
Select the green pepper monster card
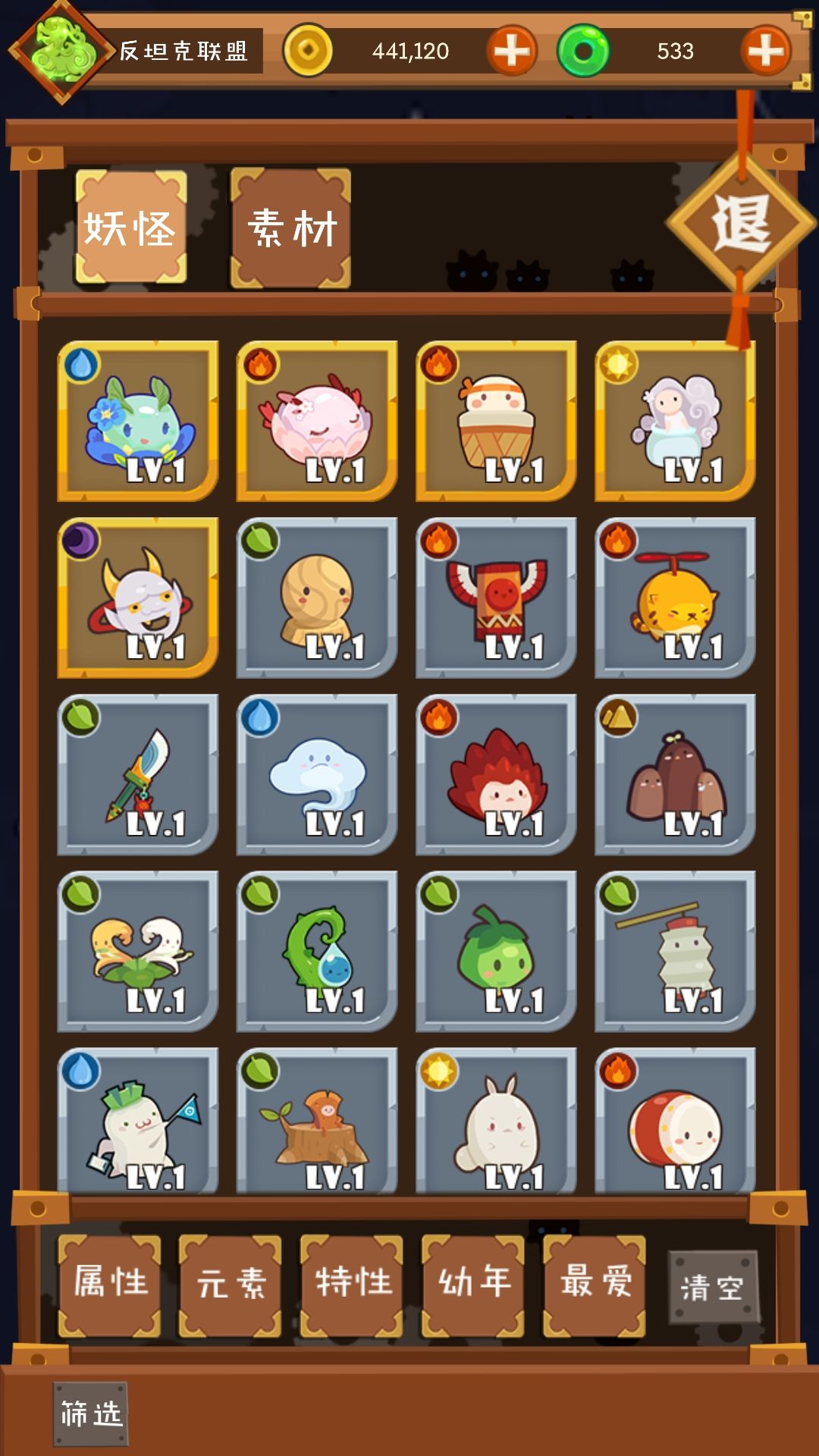point(496,951)
